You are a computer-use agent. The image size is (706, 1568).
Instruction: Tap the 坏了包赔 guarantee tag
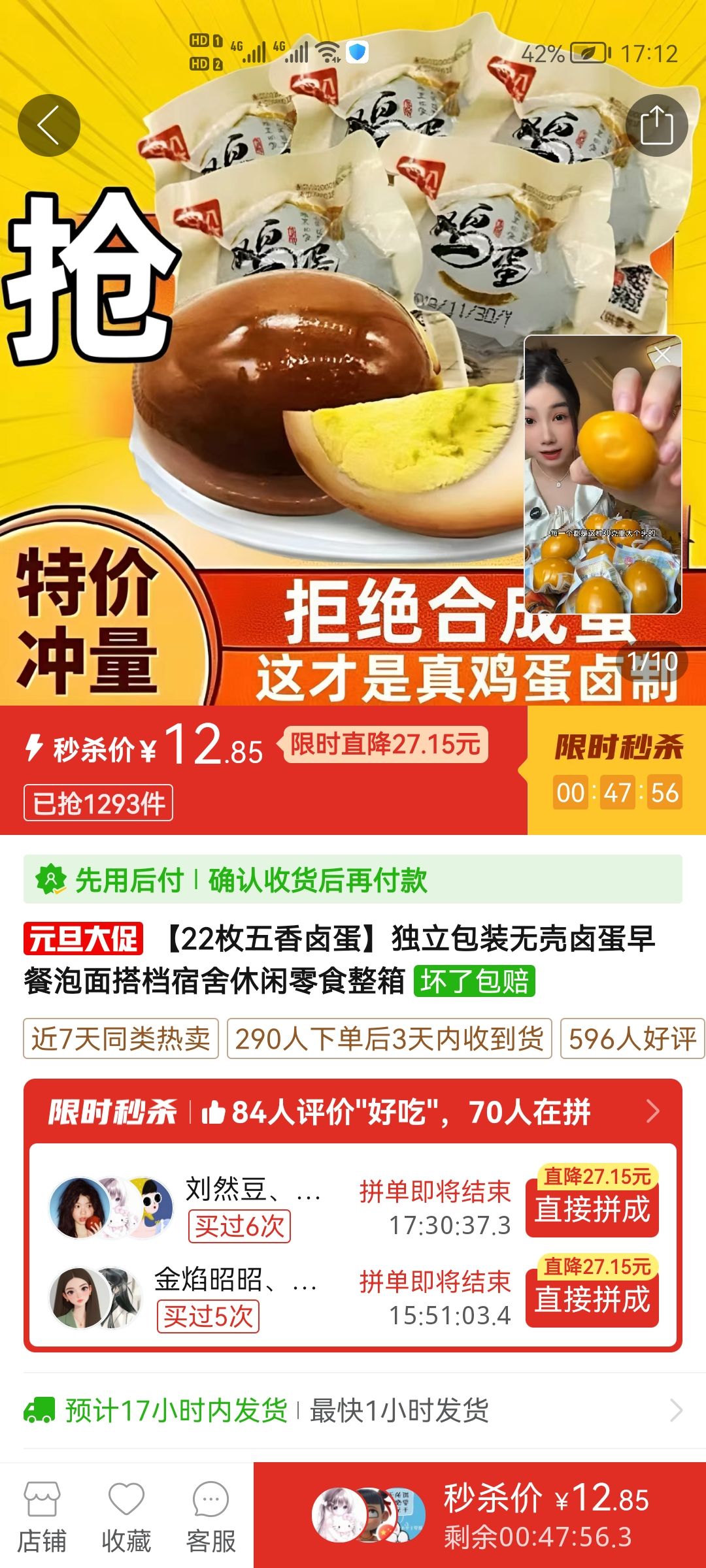pyautogui.click(x=474, y=981)
